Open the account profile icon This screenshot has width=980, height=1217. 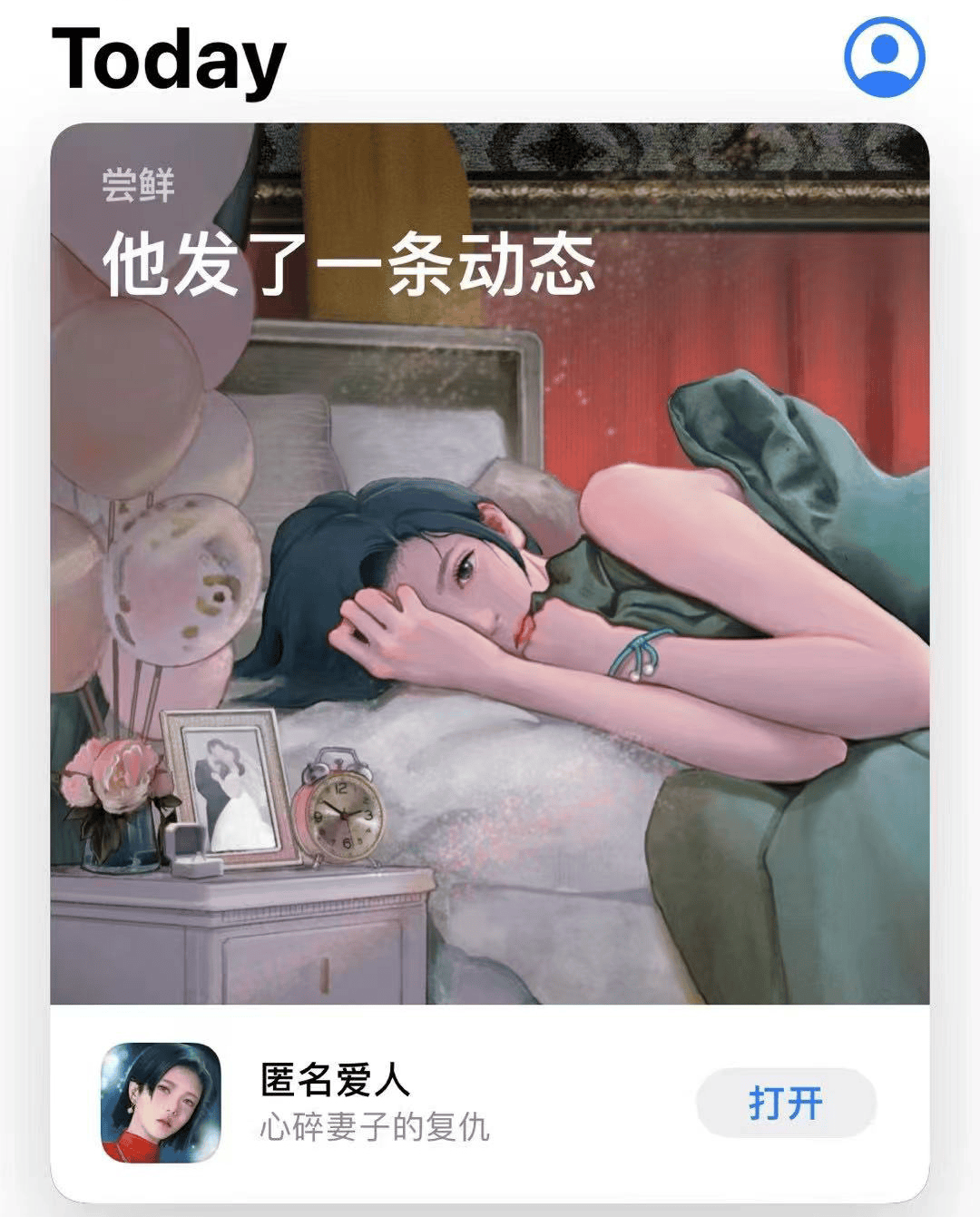[x=884, y=56]
